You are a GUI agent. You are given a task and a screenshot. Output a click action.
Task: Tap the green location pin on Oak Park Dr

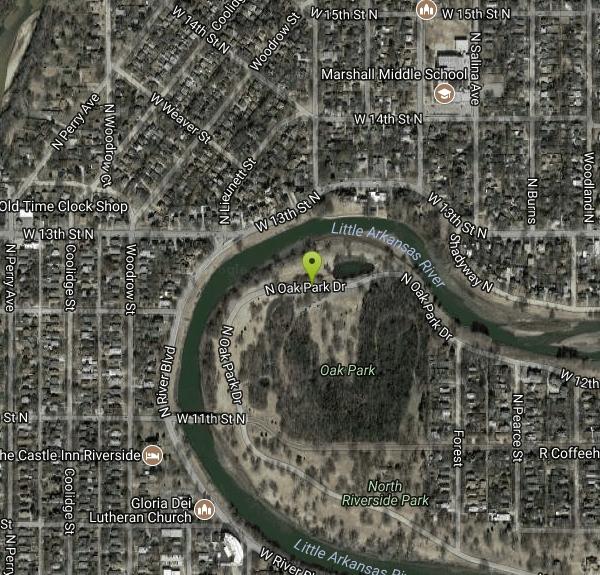[312, 266]
